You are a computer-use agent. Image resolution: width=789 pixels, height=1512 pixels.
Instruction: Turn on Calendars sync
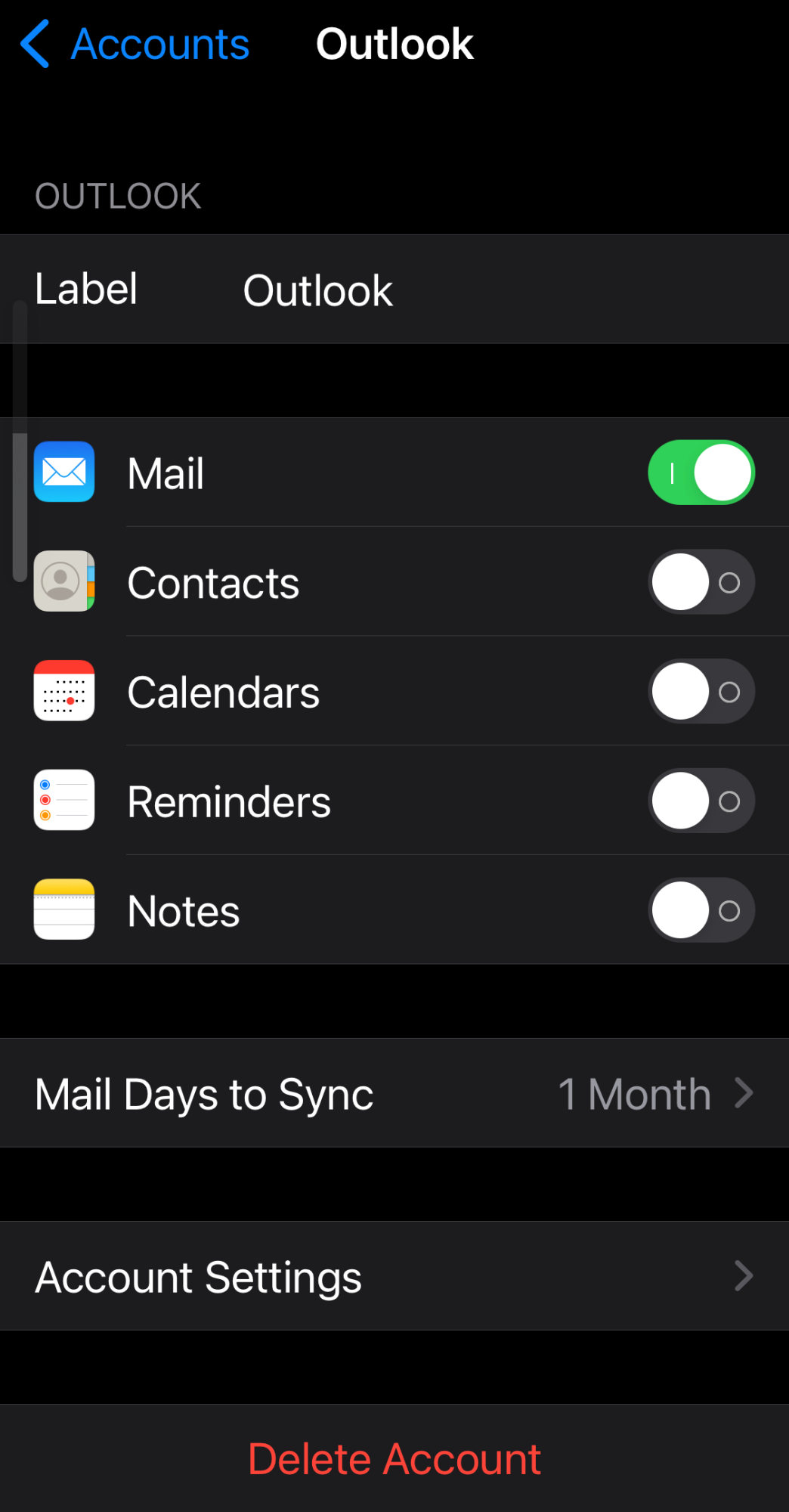[701, 692]
